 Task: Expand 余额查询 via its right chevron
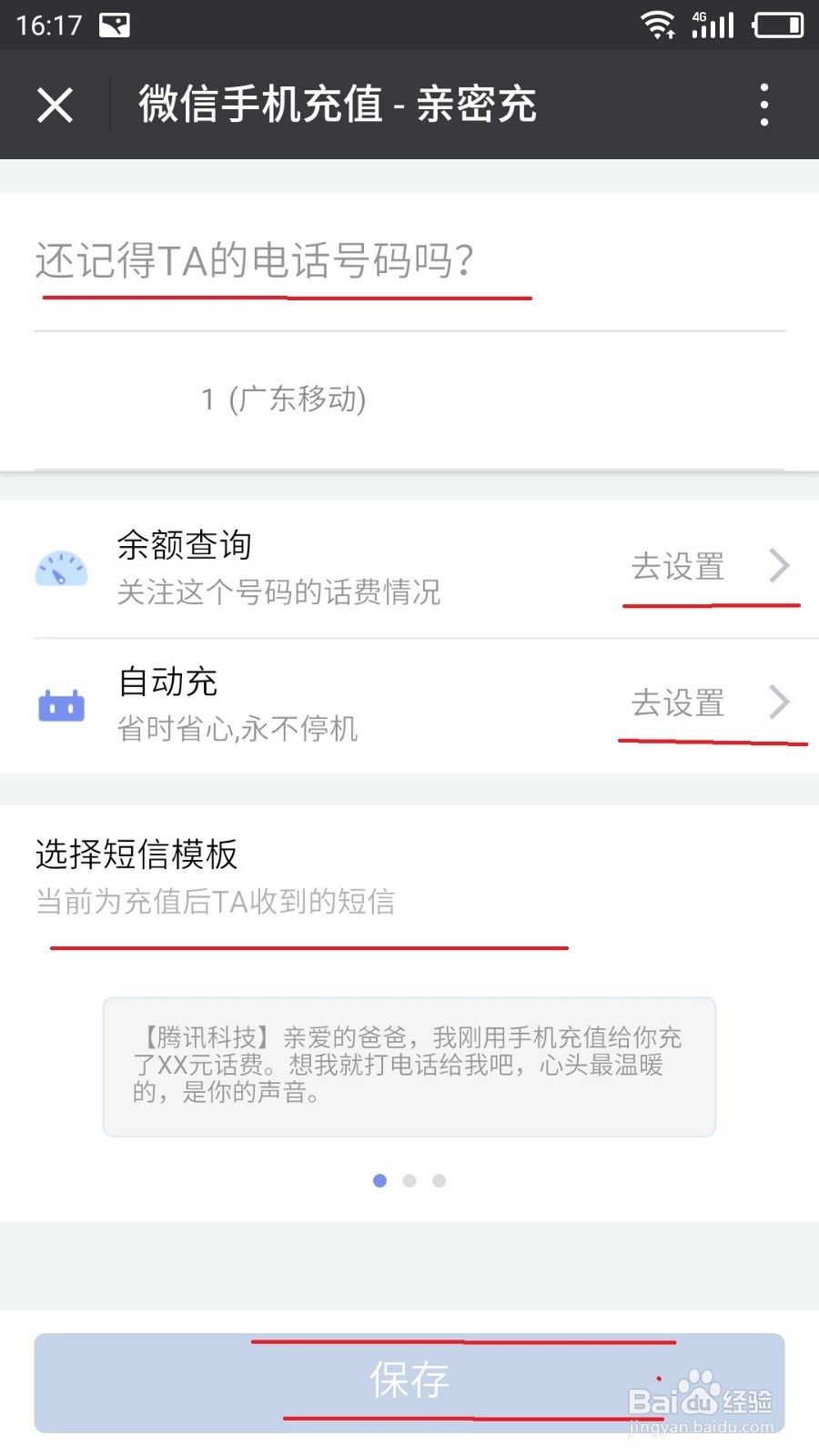pyautogui.click(x=780, y=566)
